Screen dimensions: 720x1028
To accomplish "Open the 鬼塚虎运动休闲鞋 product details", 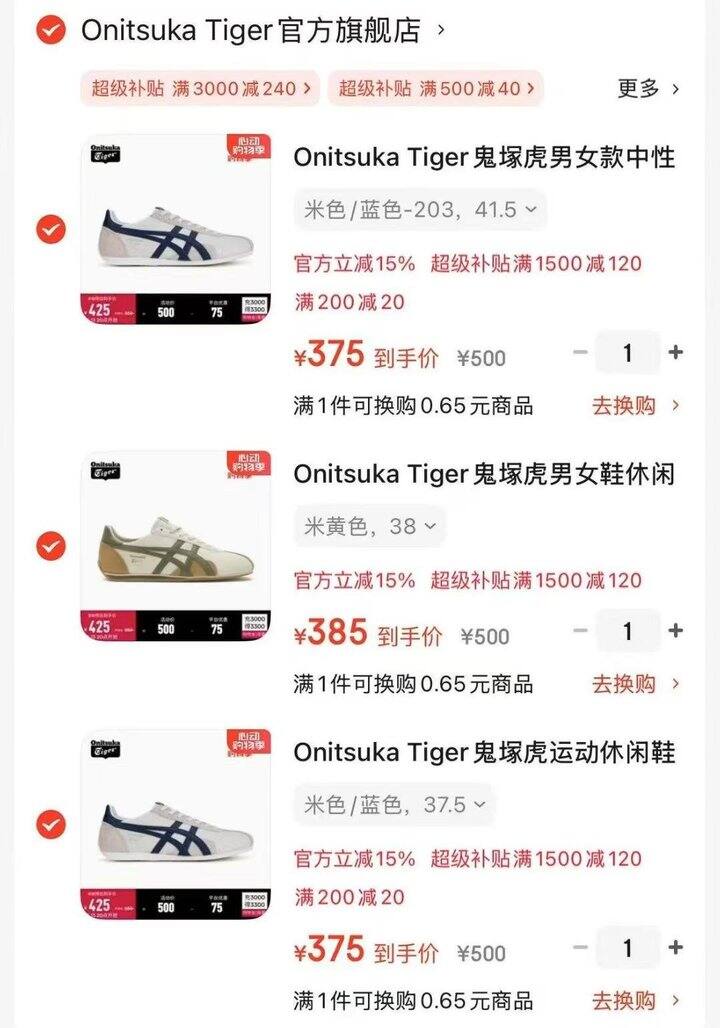I will (484, 752).
